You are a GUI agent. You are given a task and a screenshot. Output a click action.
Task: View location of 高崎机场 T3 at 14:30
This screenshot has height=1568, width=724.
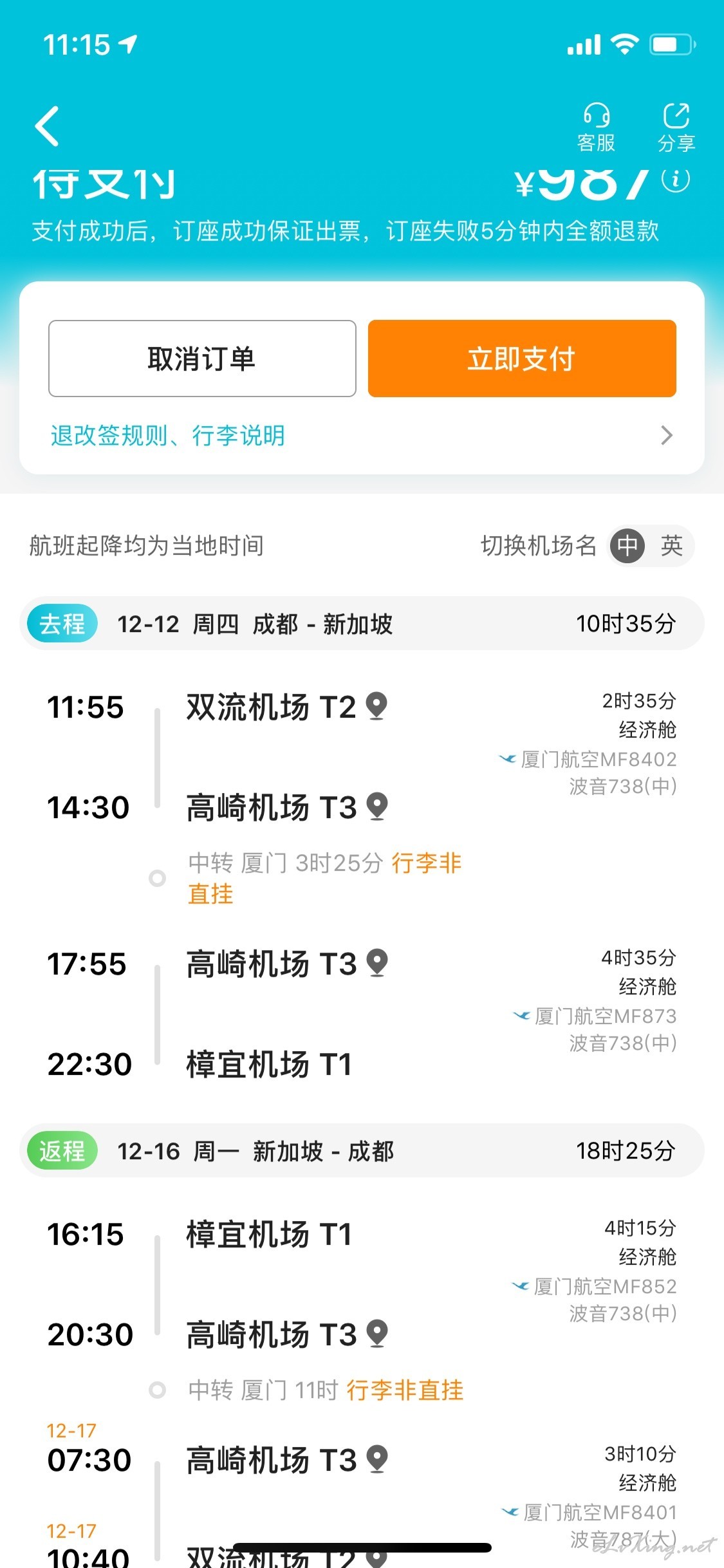[377, 807]
